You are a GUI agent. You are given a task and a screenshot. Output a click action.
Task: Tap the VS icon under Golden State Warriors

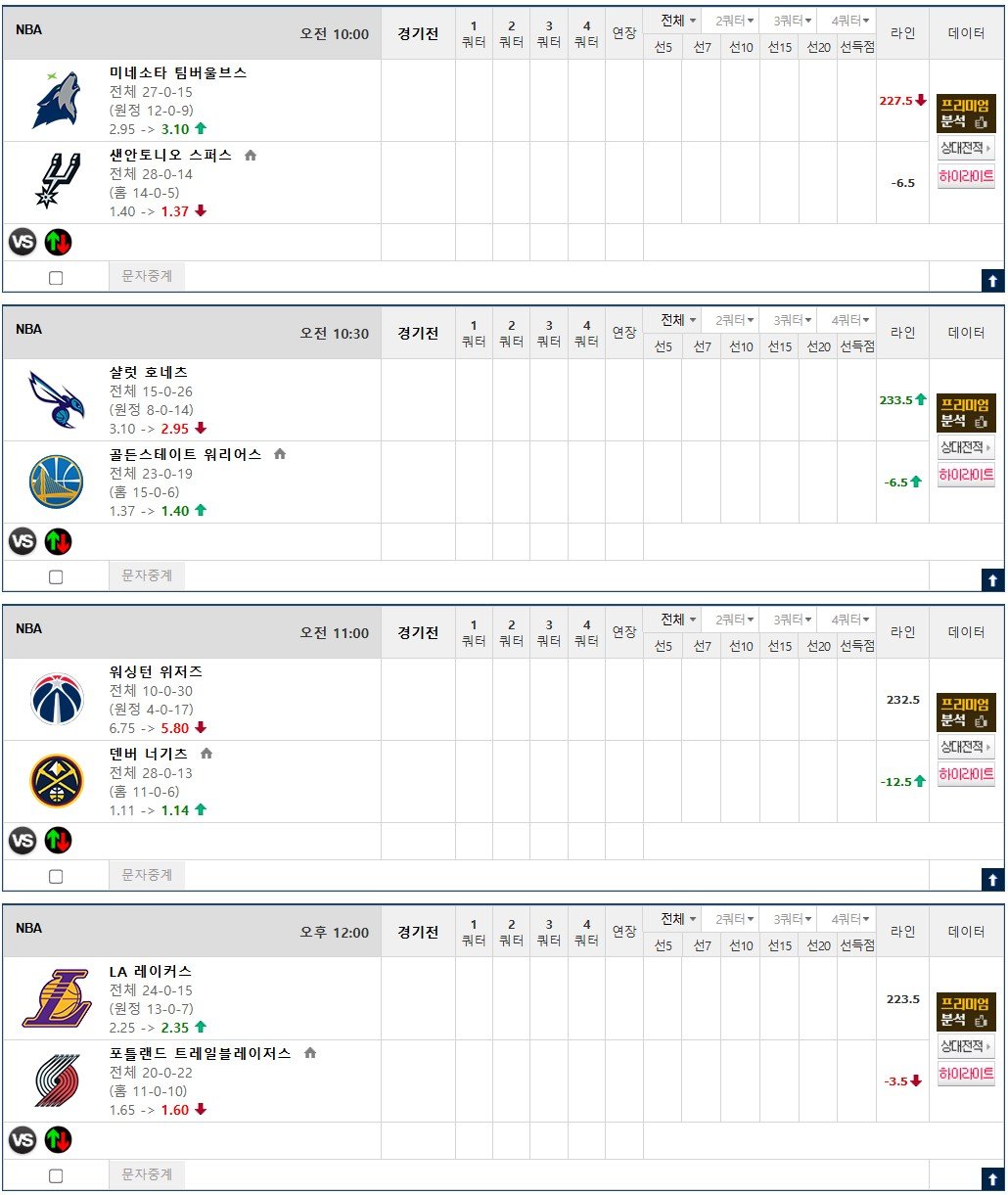click(23, 541)
